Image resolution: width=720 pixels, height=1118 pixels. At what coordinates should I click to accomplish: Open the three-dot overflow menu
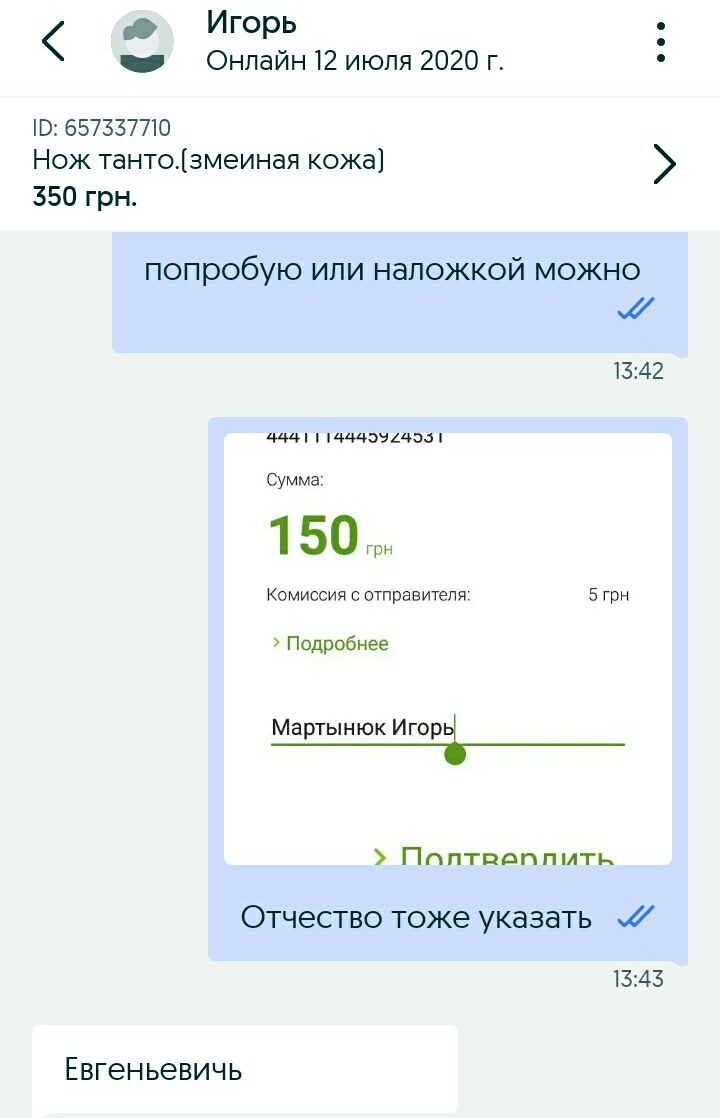[x=661, y=42]
